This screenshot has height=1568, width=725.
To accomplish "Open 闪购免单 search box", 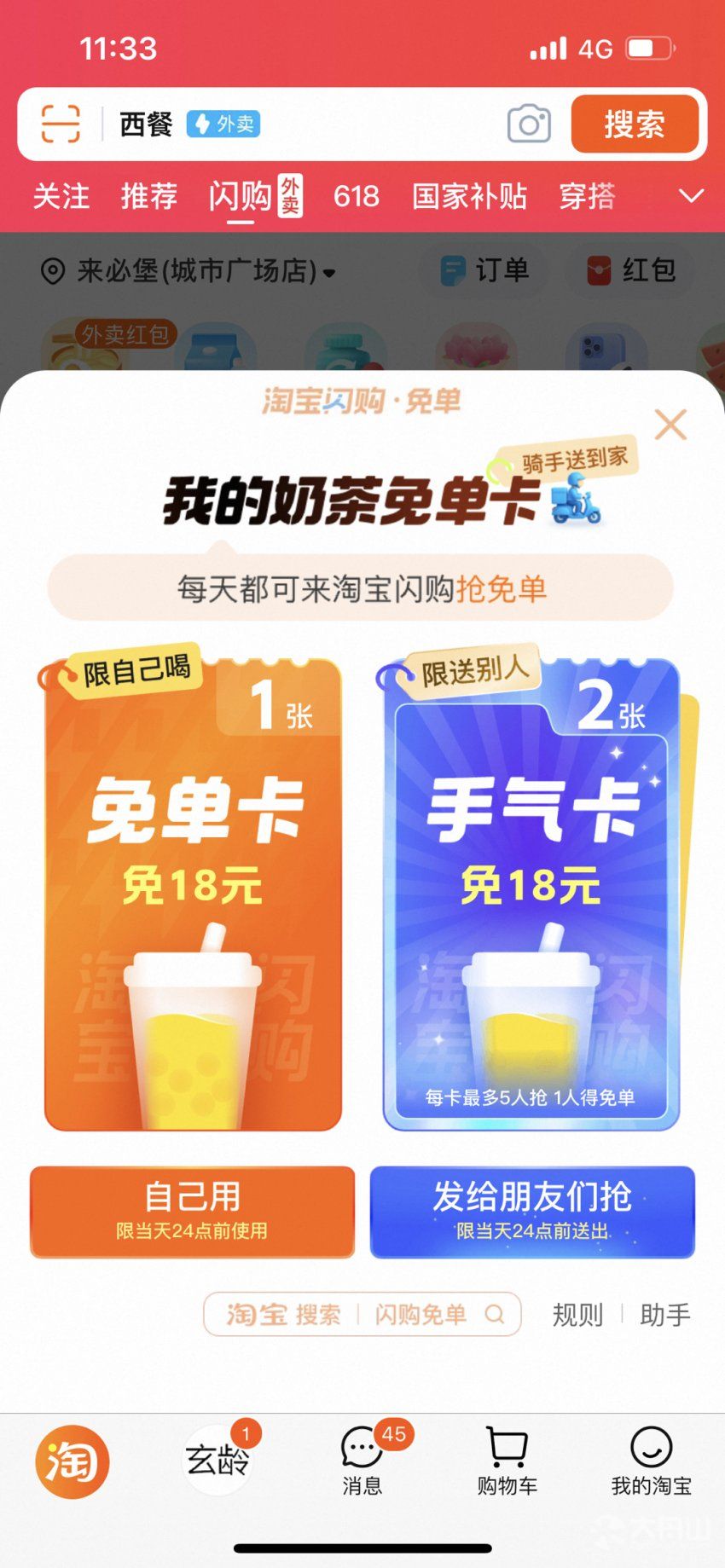I will click(362, 1314).
